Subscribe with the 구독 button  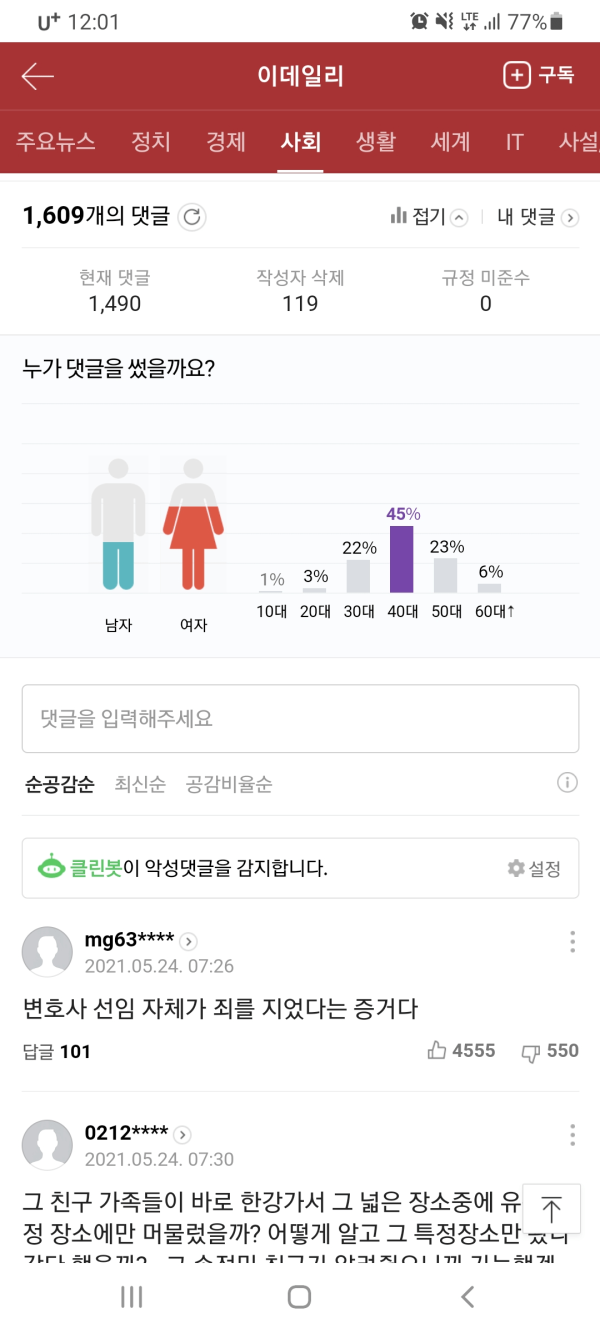point(539,75)
